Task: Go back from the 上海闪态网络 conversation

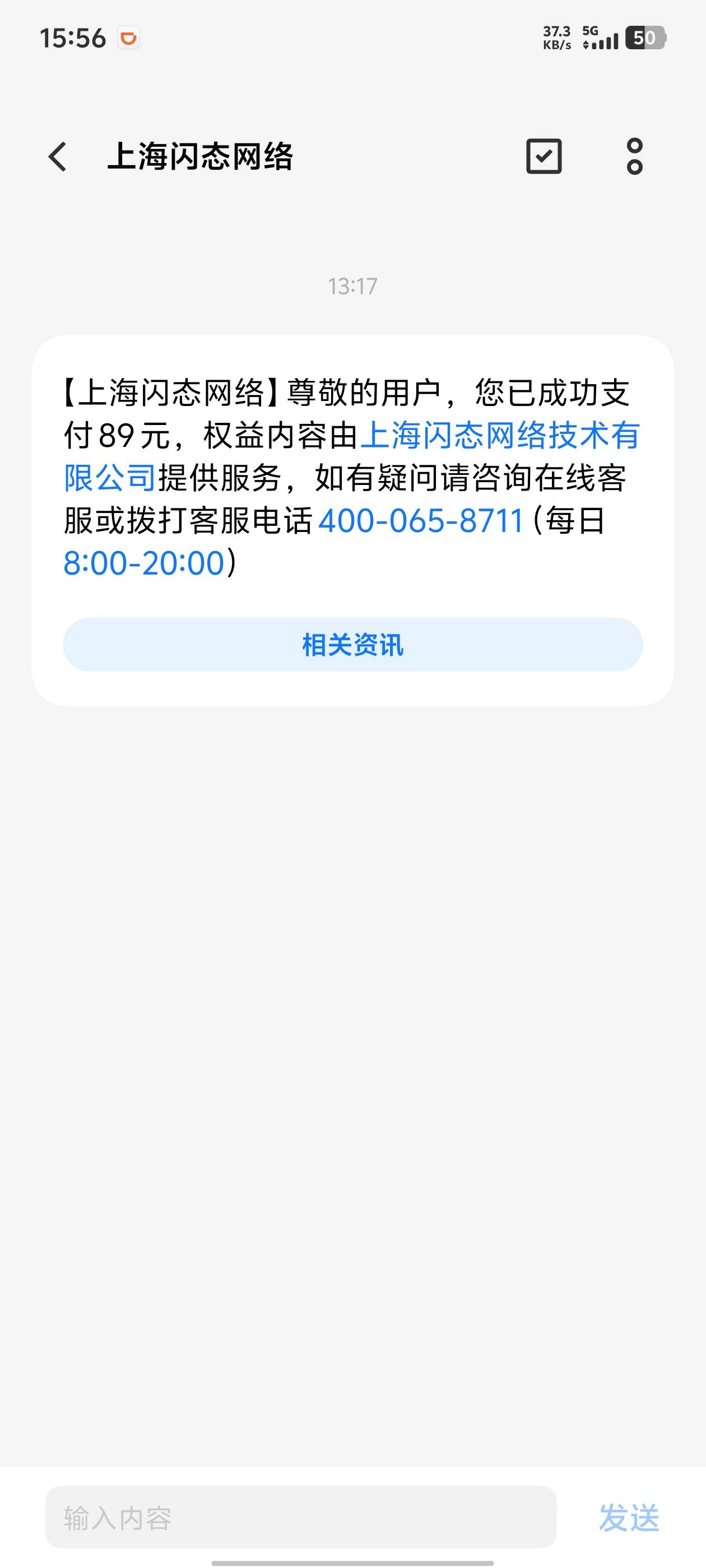Action: tap(57, 156)
